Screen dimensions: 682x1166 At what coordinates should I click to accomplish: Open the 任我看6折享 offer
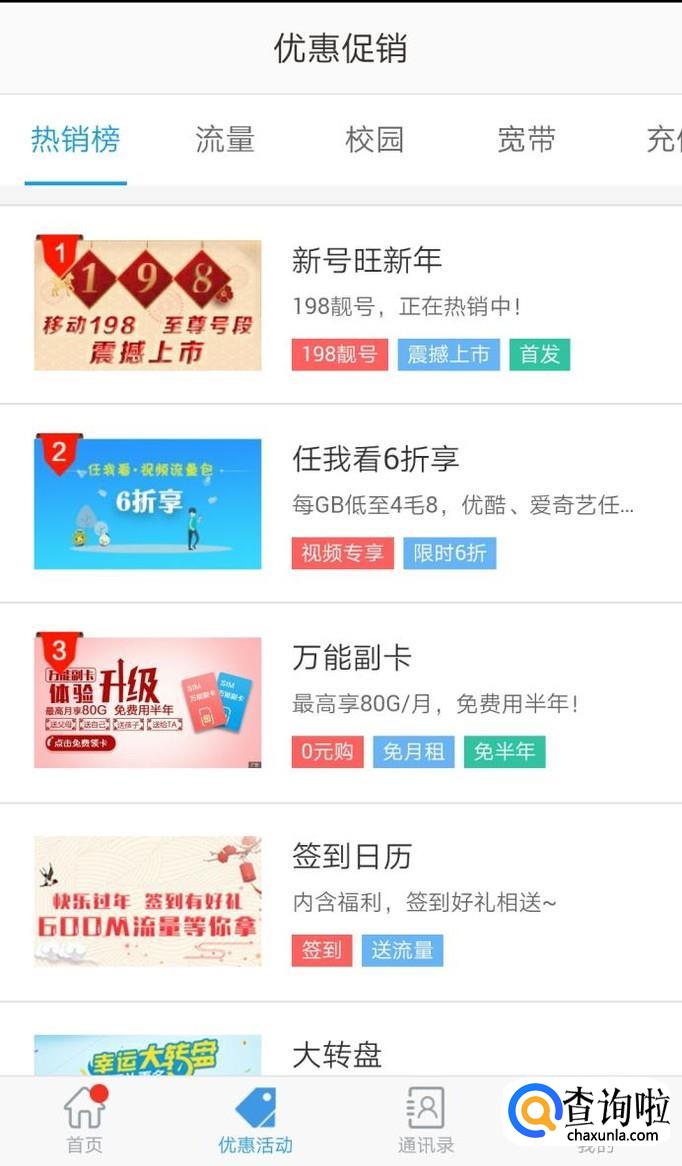(x=375, y=460)
